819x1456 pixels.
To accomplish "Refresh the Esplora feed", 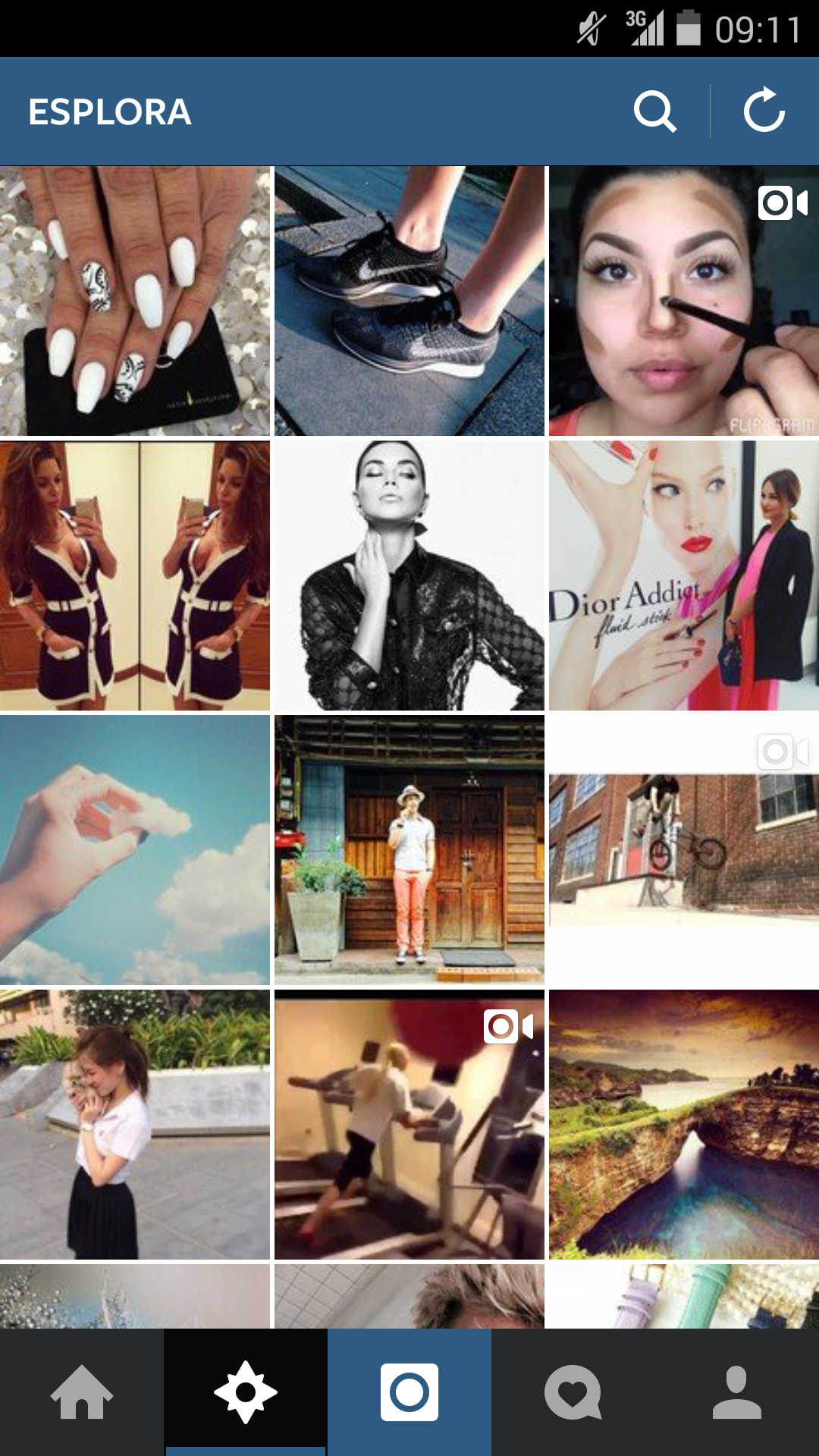I will pos(764,111).
